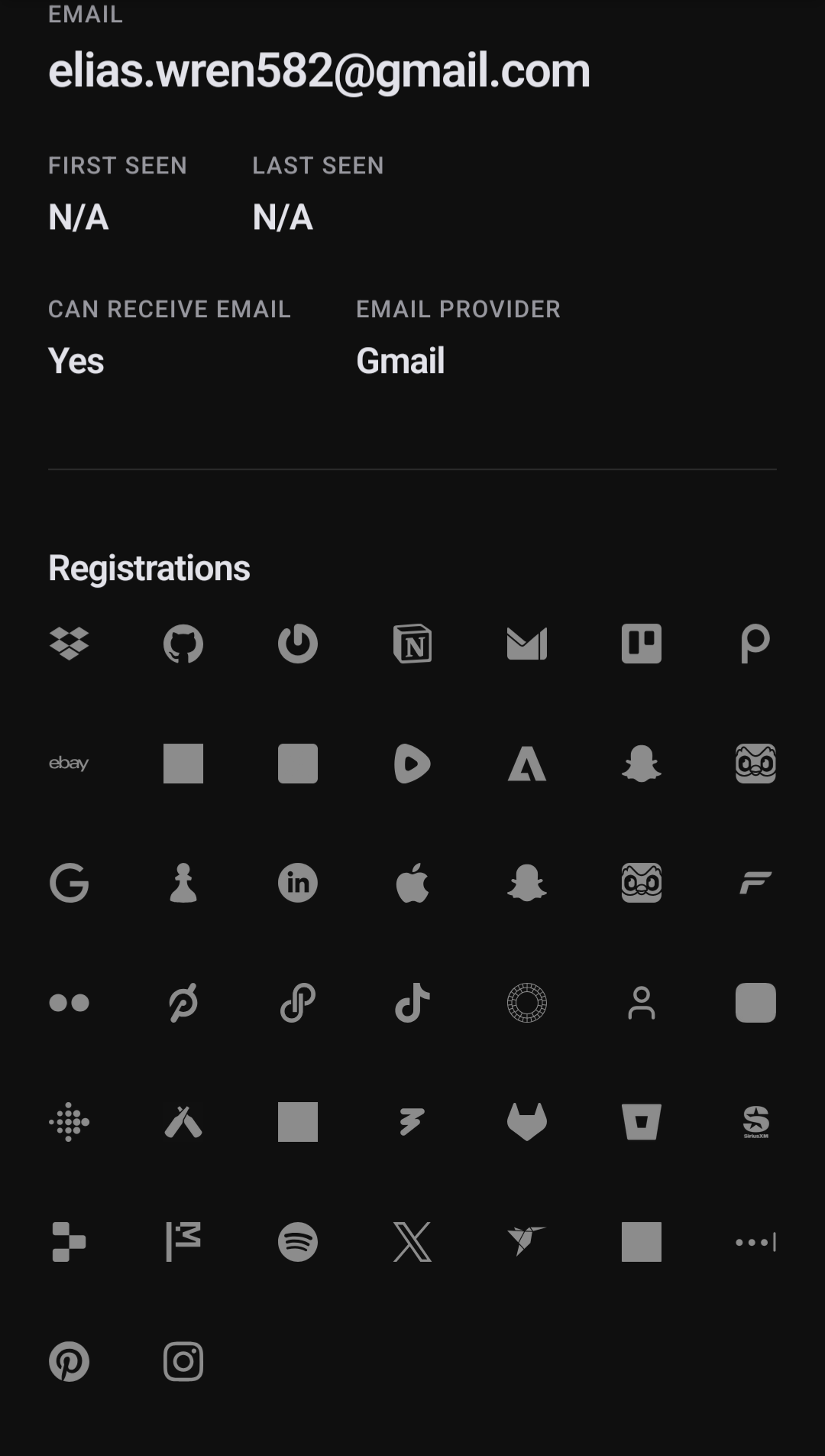The width and height of the screenshot is (825, 1456).
Task: Open the Trello registration entry
Action: point(641,644)
